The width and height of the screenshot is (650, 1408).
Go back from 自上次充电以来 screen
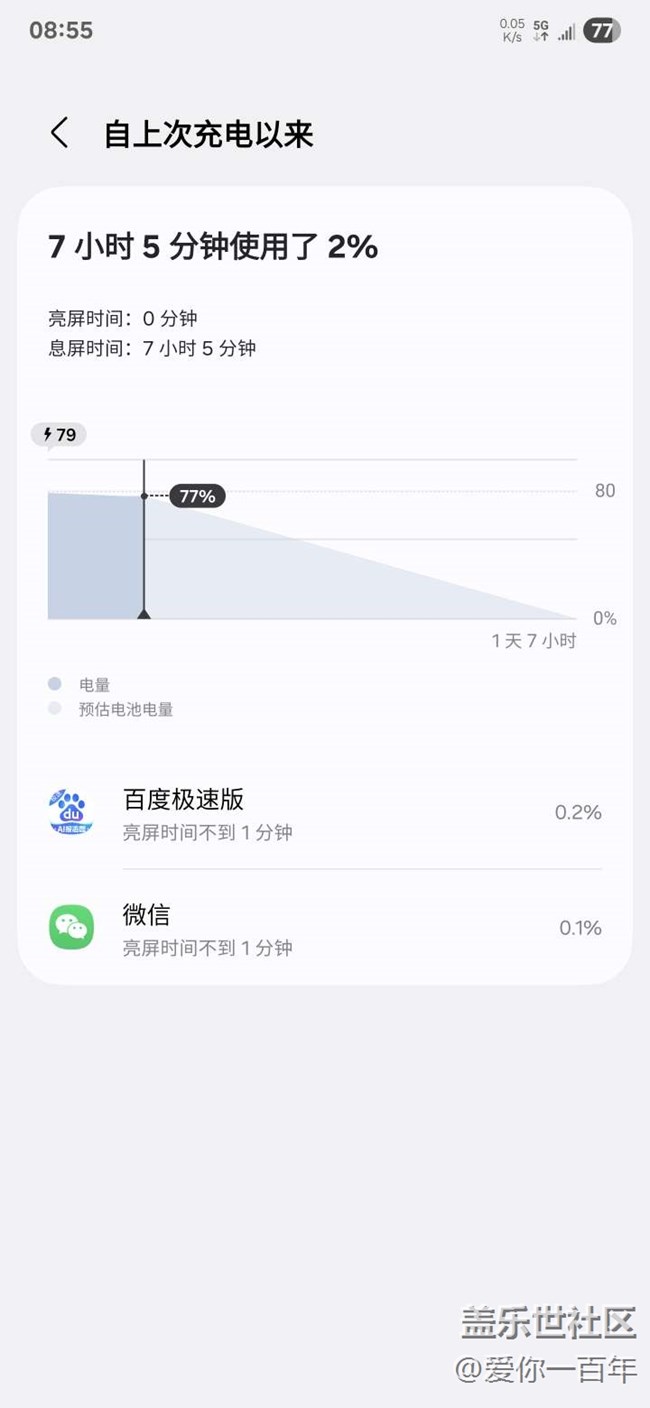60,133
